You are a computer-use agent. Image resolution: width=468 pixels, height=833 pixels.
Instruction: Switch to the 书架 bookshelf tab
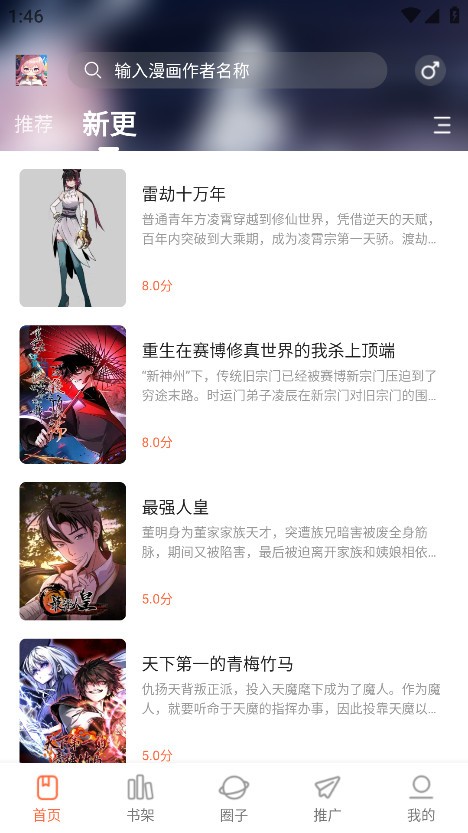point(140,798)
